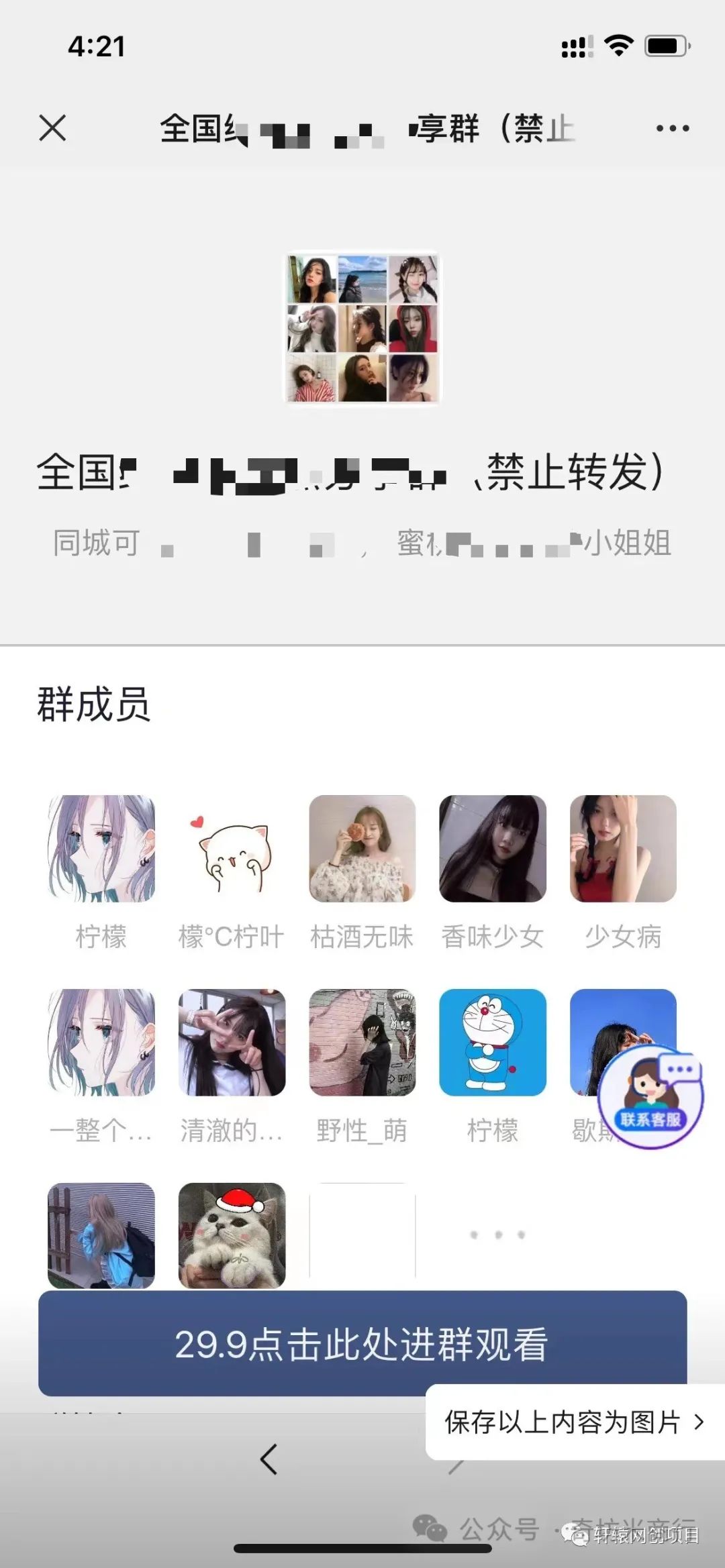Select member 香味少女's profile photo

click(x=493, y=850)
